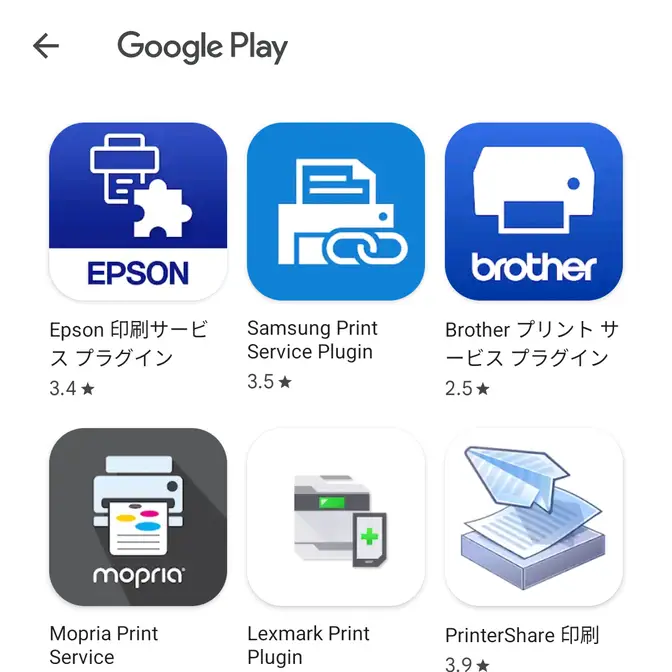Open Samsung Print Service Plugin app

[x=336, y=212]
